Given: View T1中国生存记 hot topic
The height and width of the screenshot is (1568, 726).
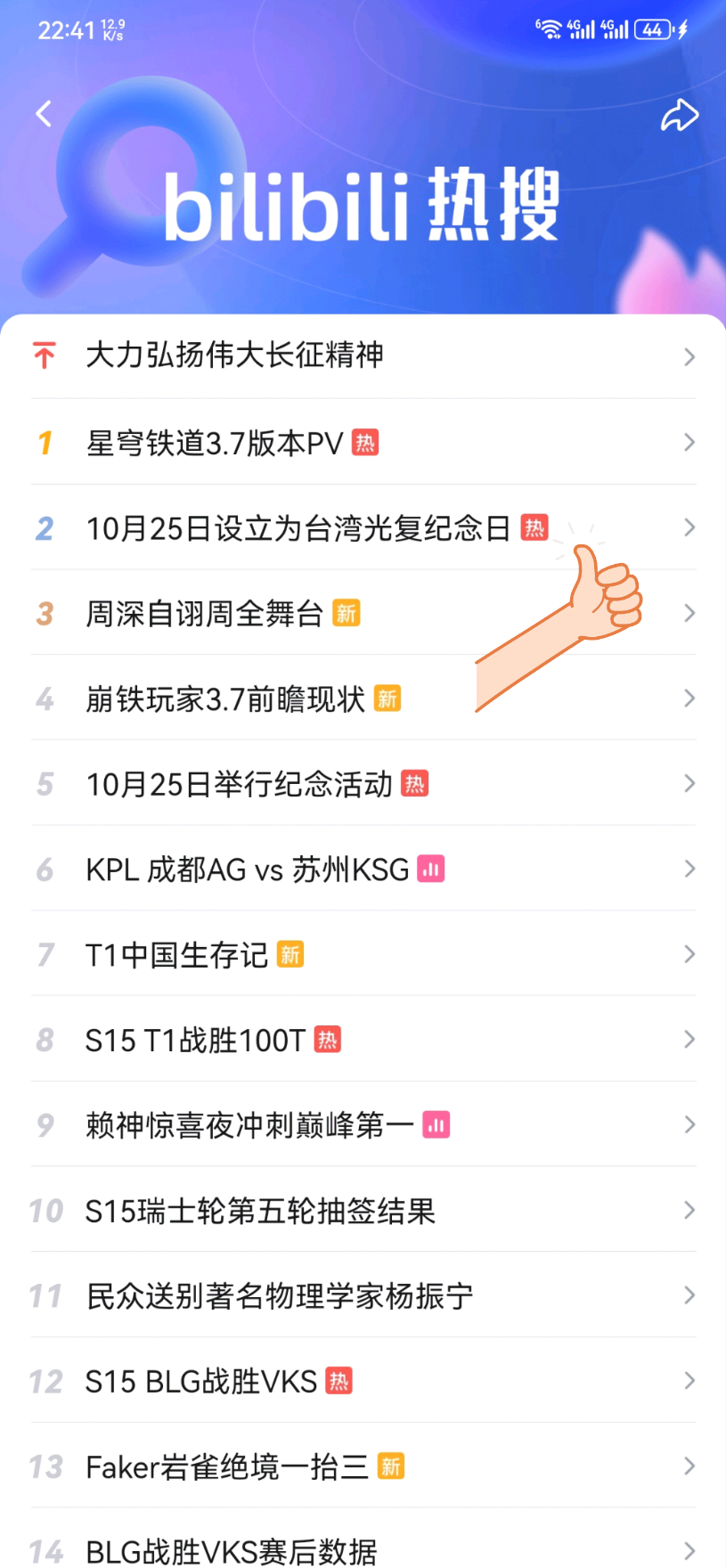Looking at the screenshot, I should [176, 955].
